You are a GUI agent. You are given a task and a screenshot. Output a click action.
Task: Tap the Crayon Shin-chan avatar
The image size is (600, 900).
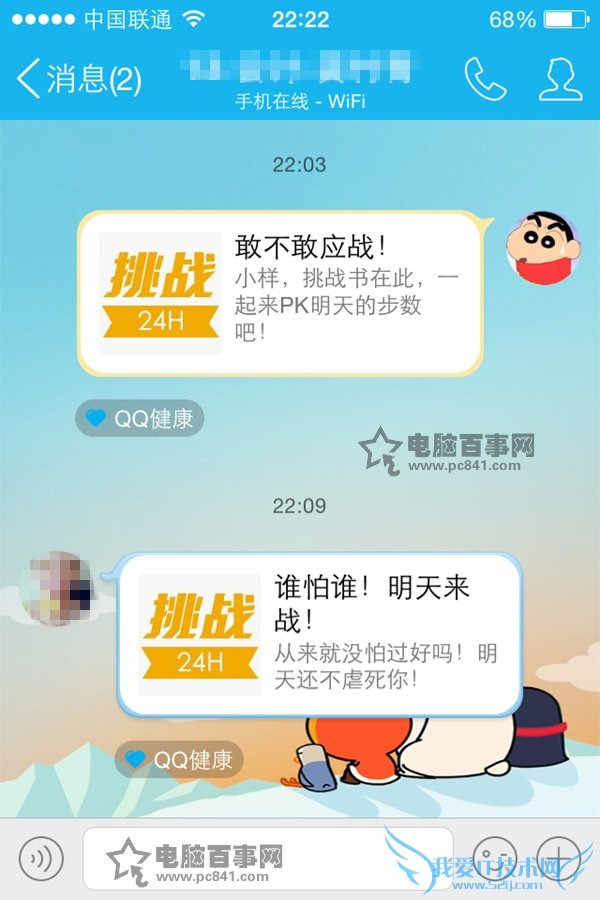point(541,247)
